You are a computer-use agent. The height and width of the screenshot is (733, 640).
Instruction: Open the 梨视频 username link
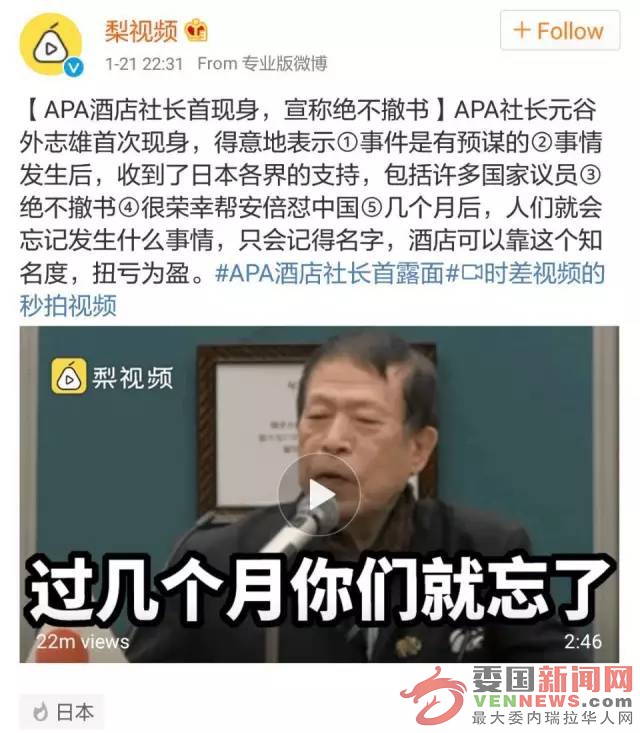coord(141,31)
